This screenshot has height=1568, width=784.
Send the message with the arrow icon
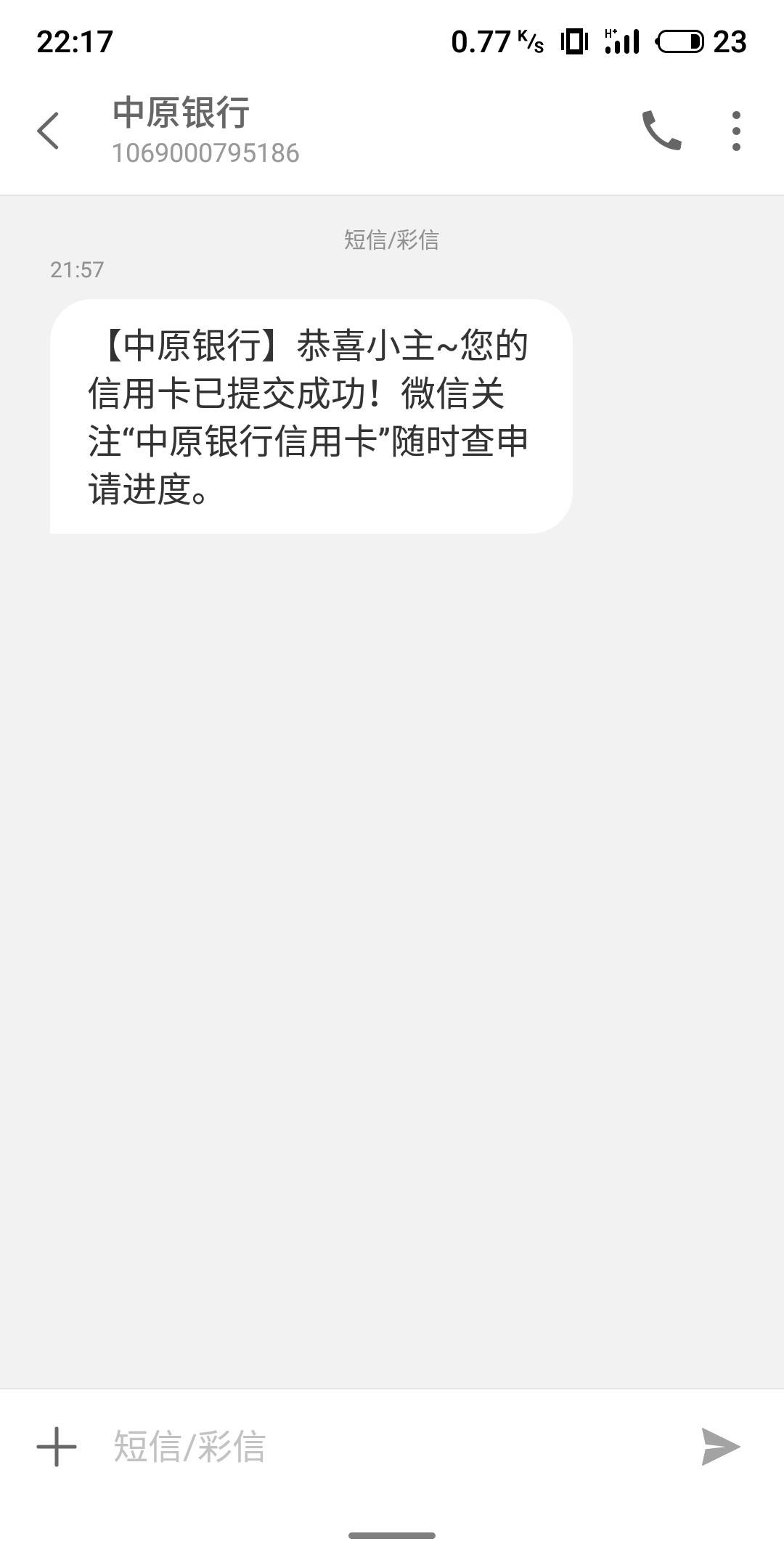[720, 1447]
